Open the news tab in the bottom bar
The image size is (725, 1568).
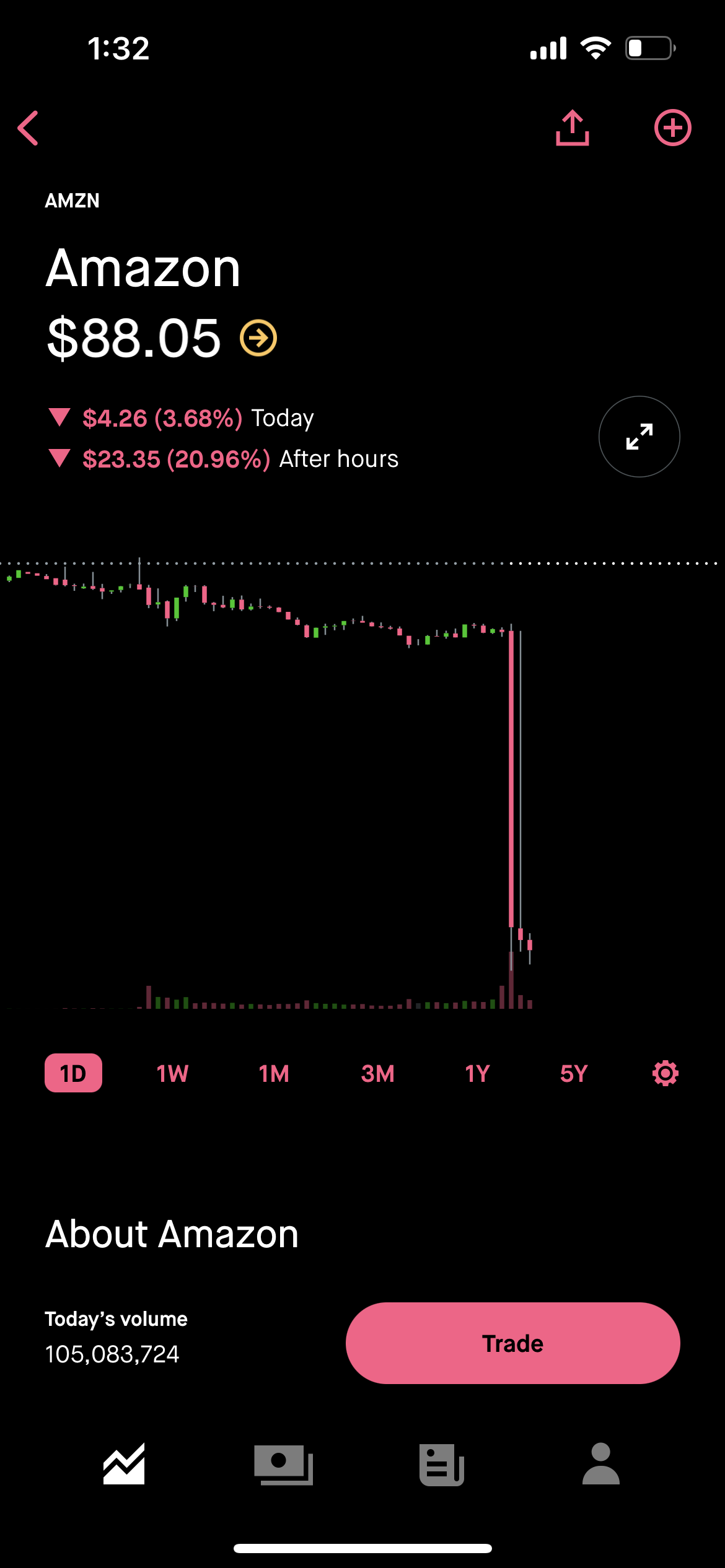(x=442, y=1465)
